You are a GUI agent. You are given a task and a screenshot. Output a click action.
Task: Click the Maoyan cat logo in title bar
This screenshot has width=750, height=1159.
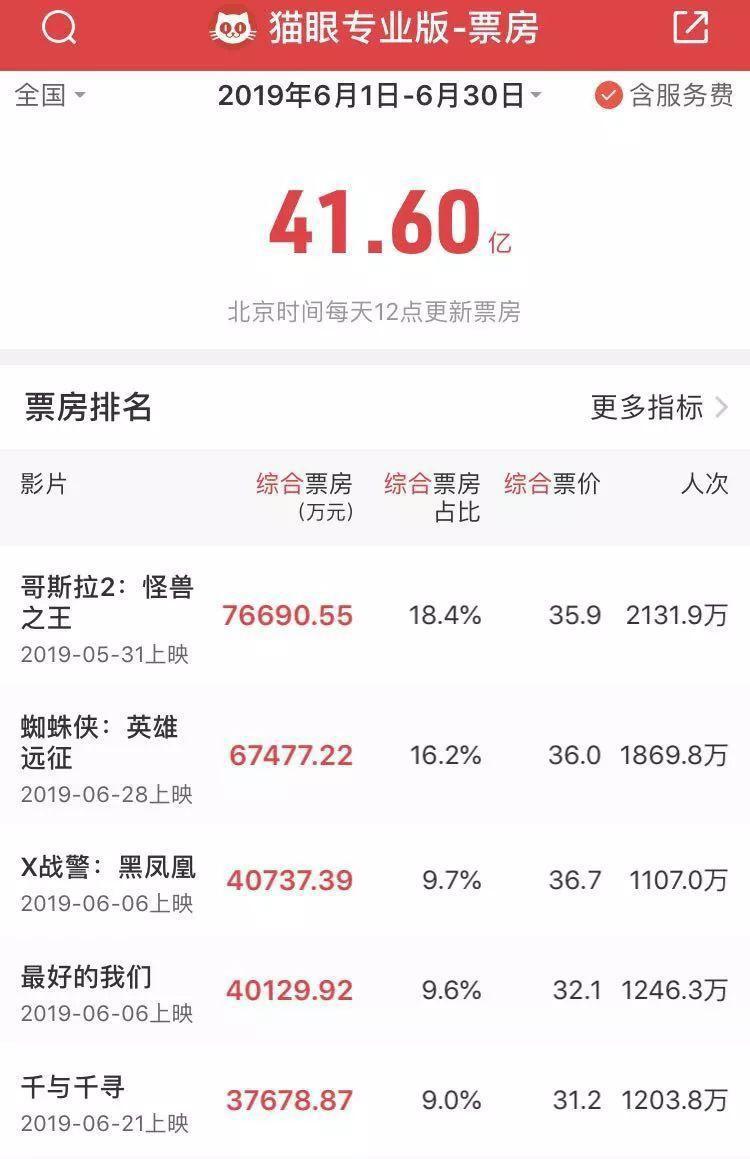click(231, 29)
